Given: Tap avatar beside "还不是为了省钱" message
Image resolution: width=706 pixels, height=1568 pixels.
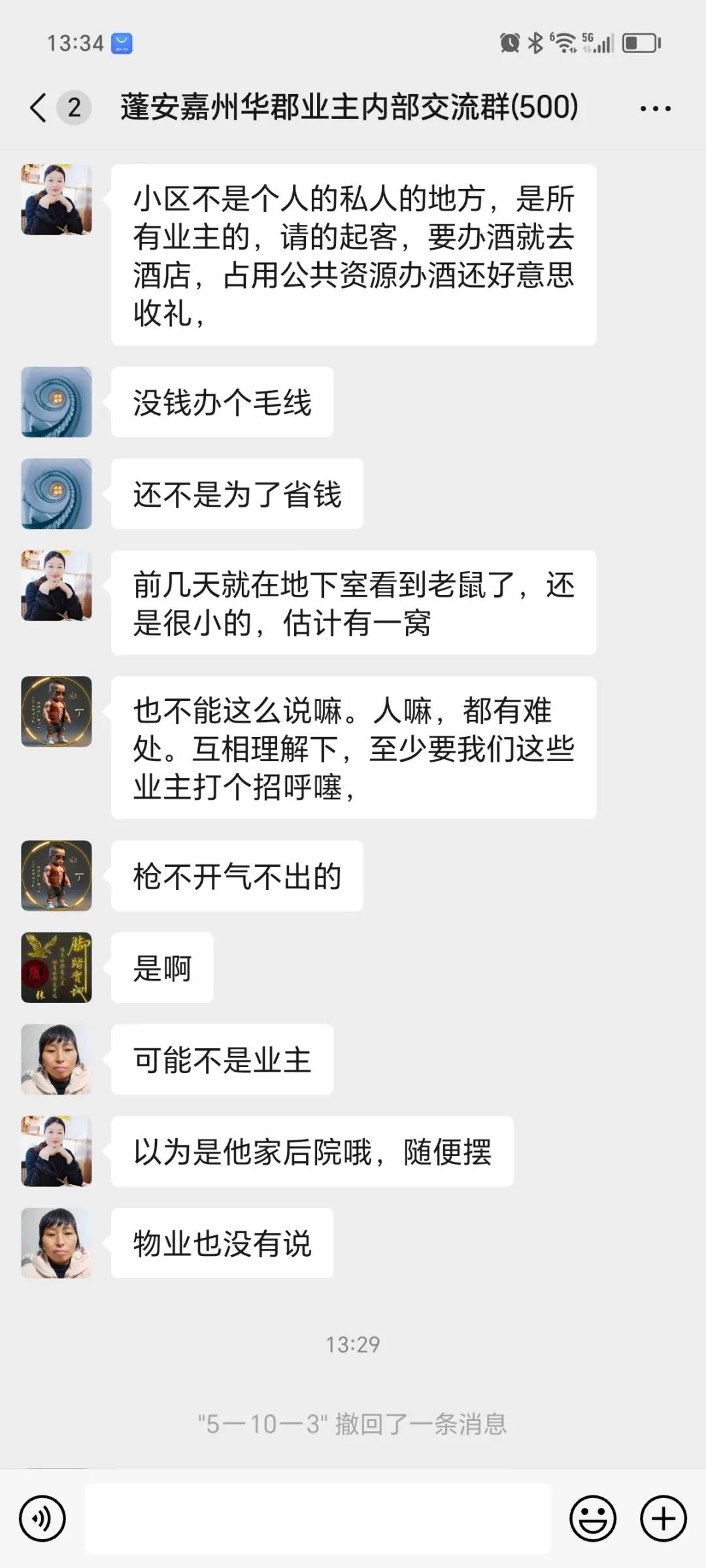Looking at the screenshot, I should pyautogui.click(x=57, y=494).
